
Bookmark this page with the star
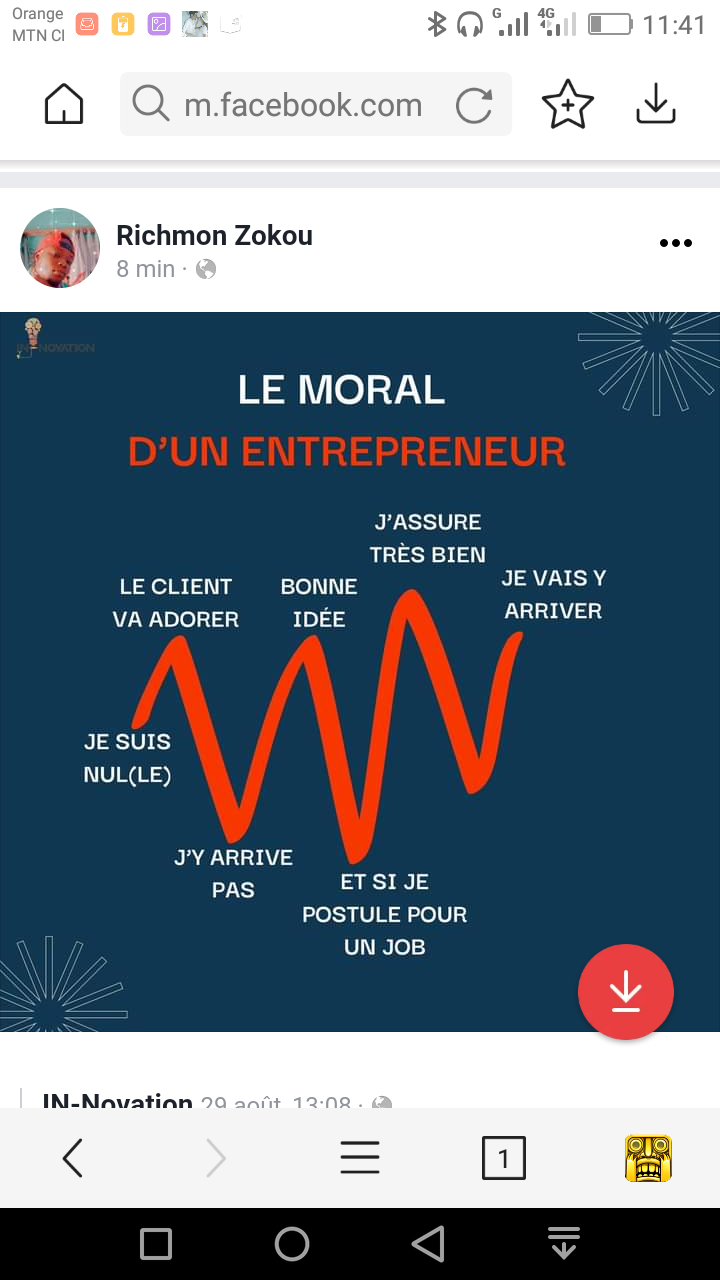[567, 104]
